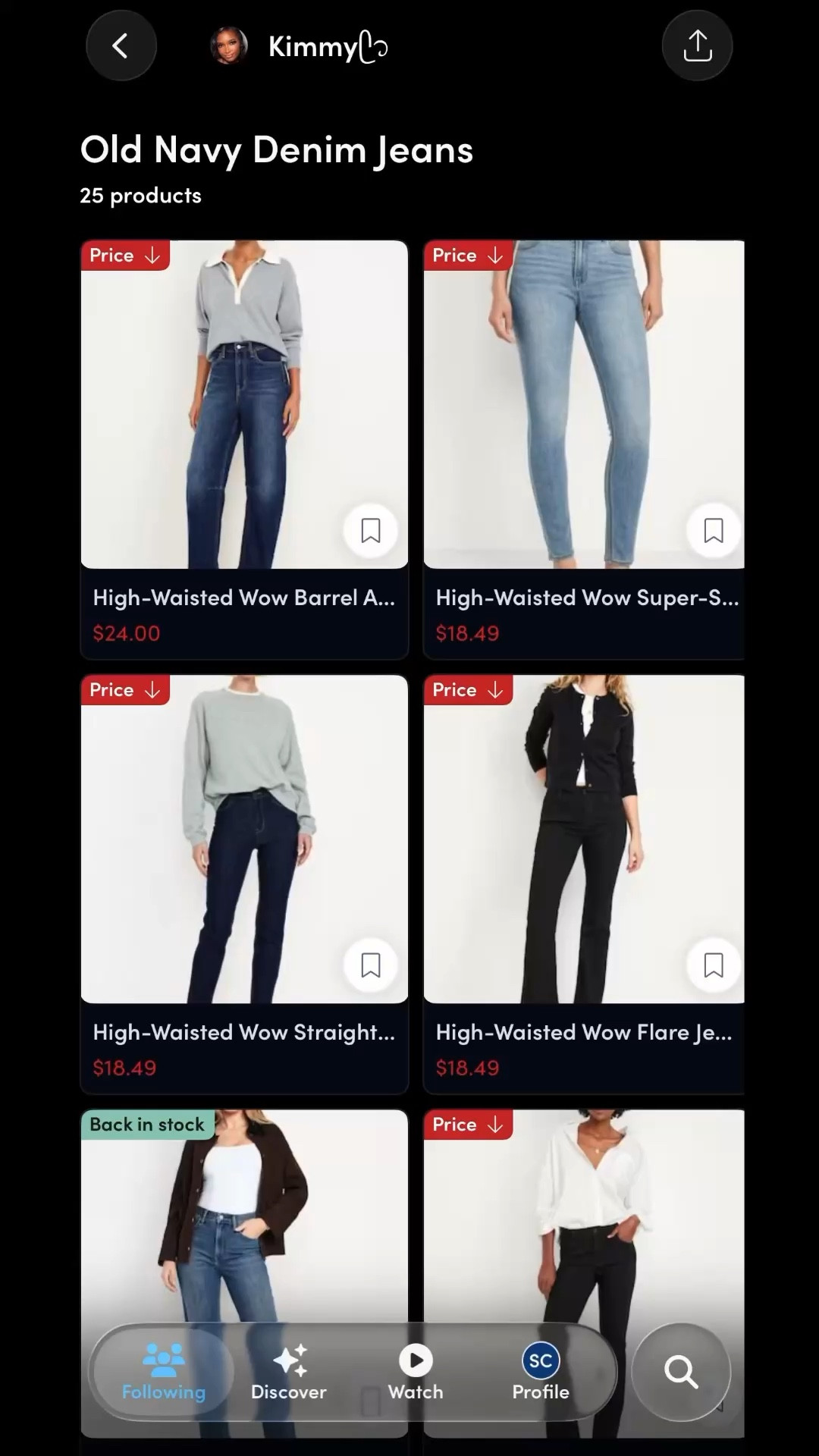
Task: Tap the Price drop arrow on Barrel jeans
Action: (124, 256)
